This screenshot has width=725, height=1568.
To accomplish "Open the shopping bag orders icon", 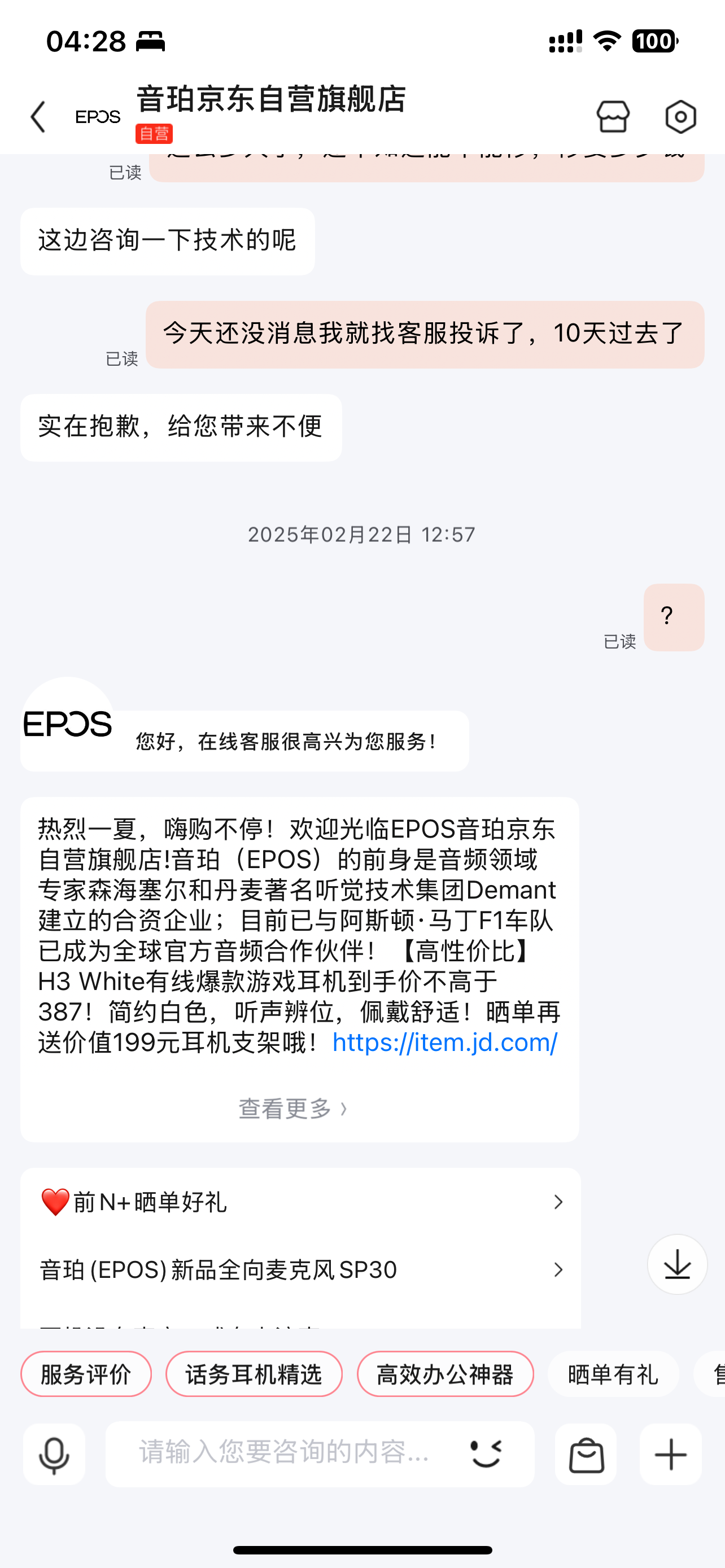I will [586, 1455].
